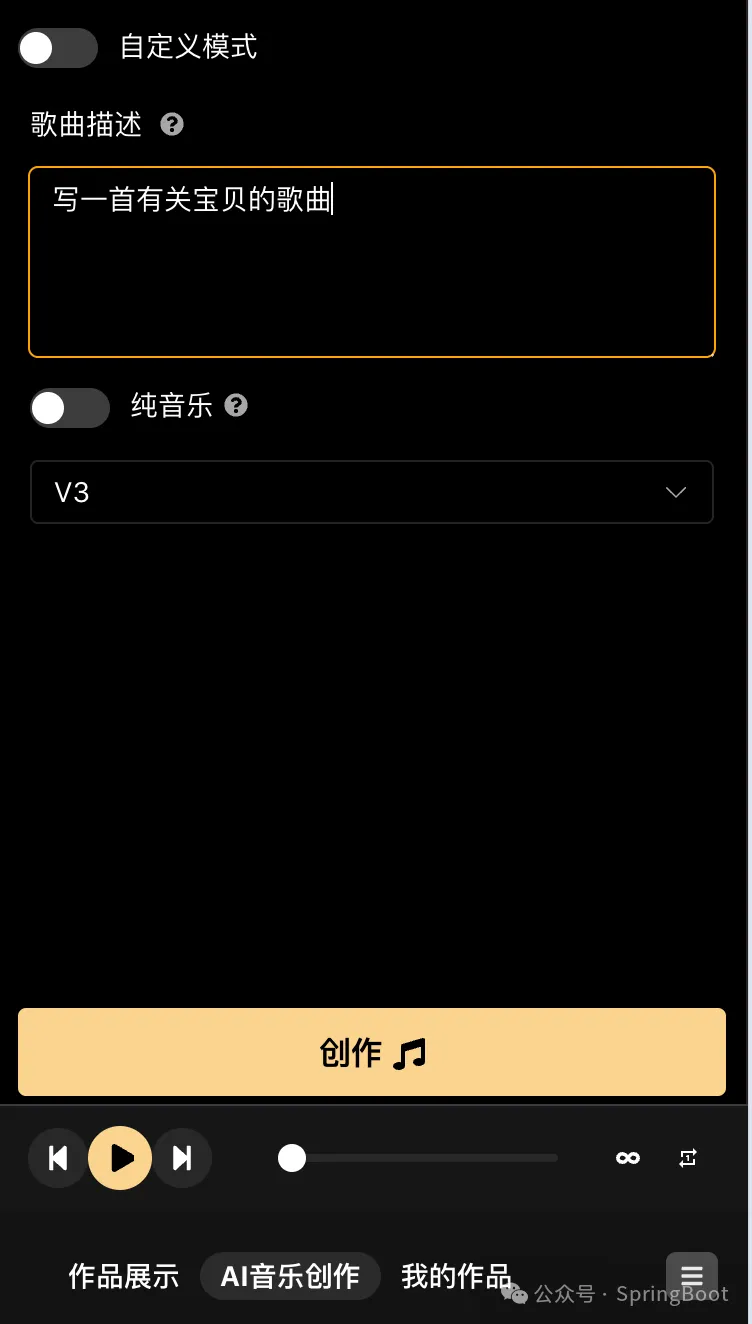Toggle the infinity loop icon

point(628,1158)
